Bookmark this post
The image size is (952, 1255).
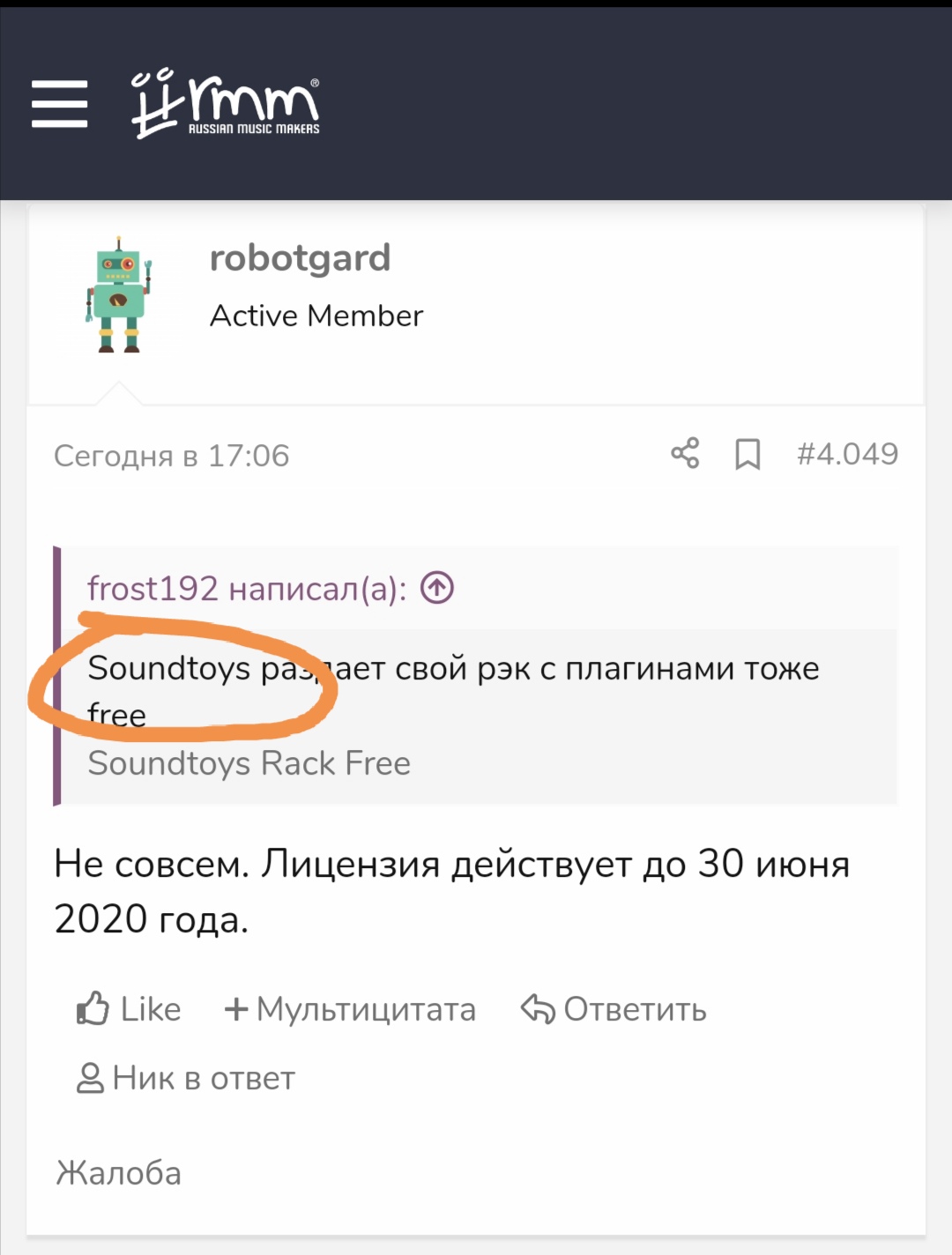747,455
